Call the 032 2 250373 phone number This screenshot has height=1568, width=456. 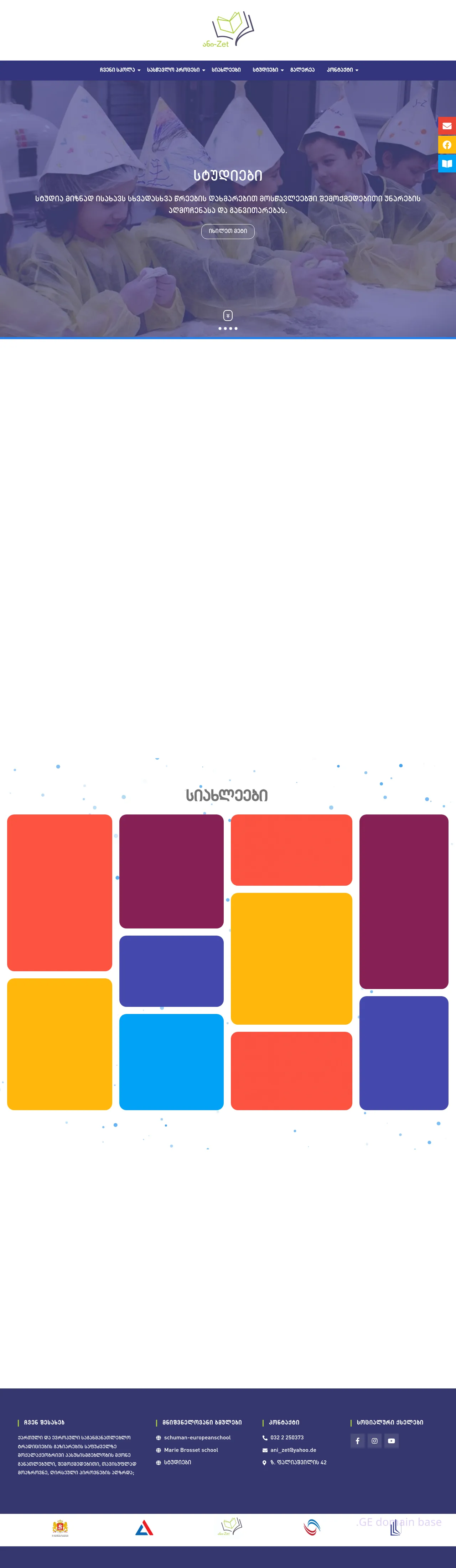coord(287,1438)
